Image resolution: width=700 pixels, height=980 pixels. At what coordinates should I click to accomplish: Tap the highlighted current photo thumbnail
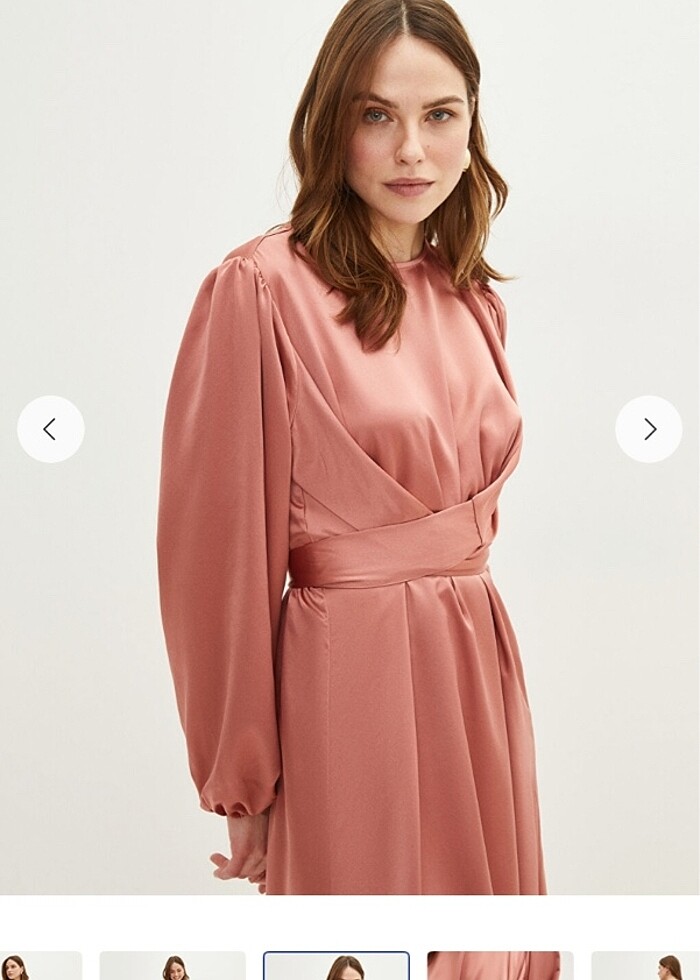(x=336, y=966)
